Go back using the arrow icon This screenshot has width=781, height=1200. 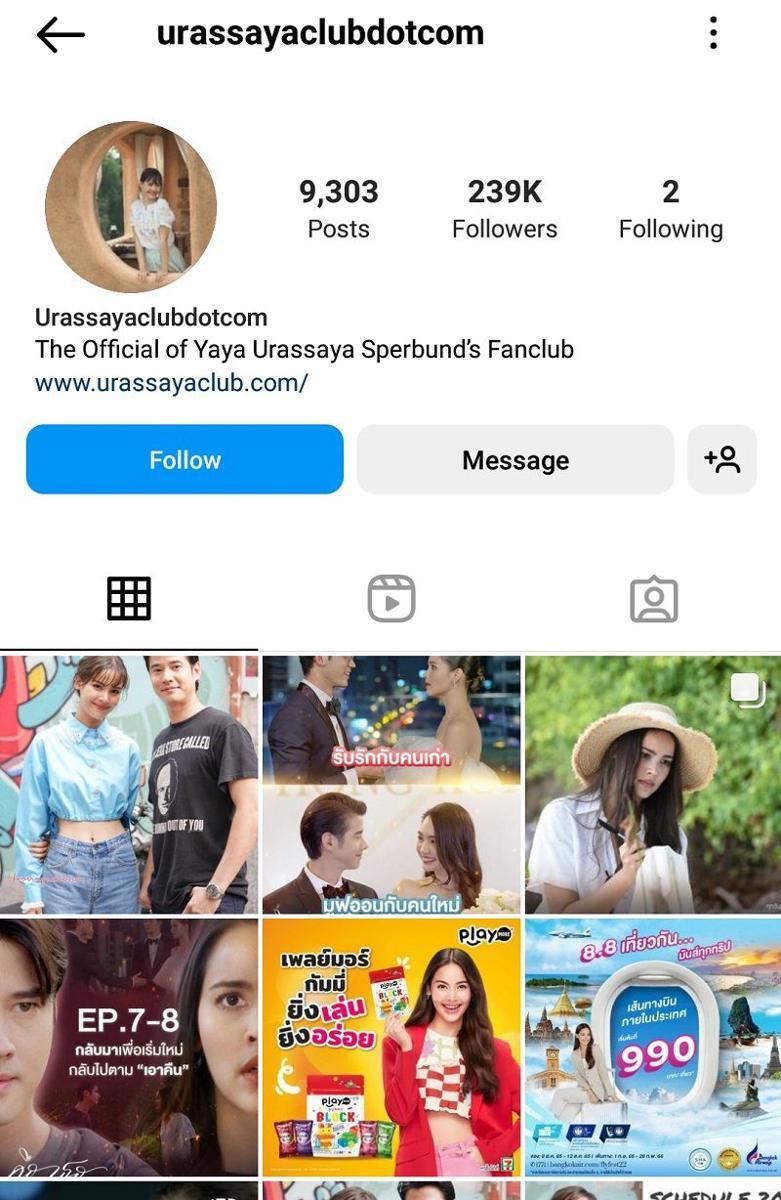[x=60, y=34]
